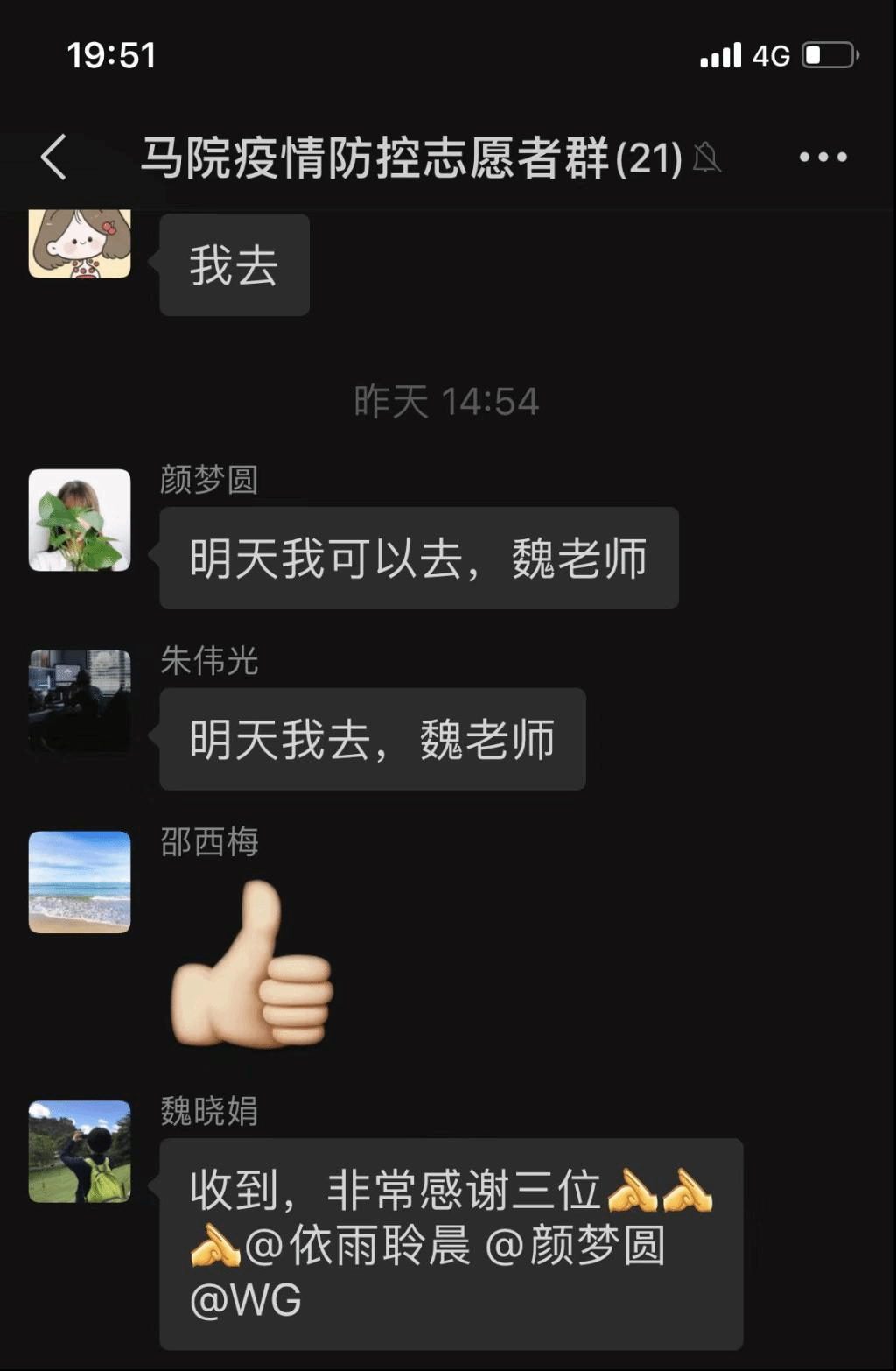Go back to the chat list

tap(54, 158)
